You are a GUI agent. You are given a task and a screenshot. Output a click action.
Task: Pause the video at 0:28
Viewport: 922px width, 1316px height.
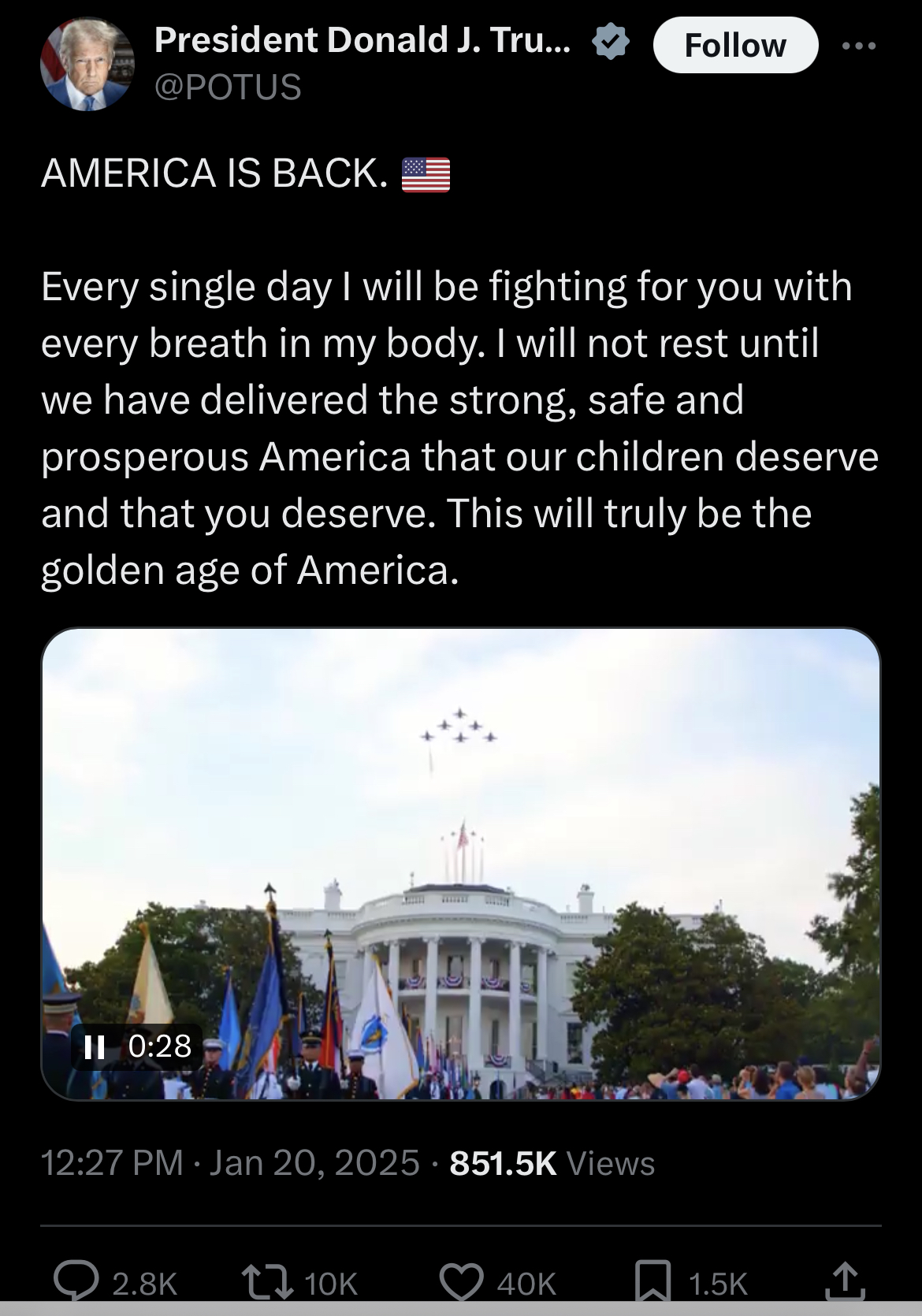click(x=95, y=1046)
